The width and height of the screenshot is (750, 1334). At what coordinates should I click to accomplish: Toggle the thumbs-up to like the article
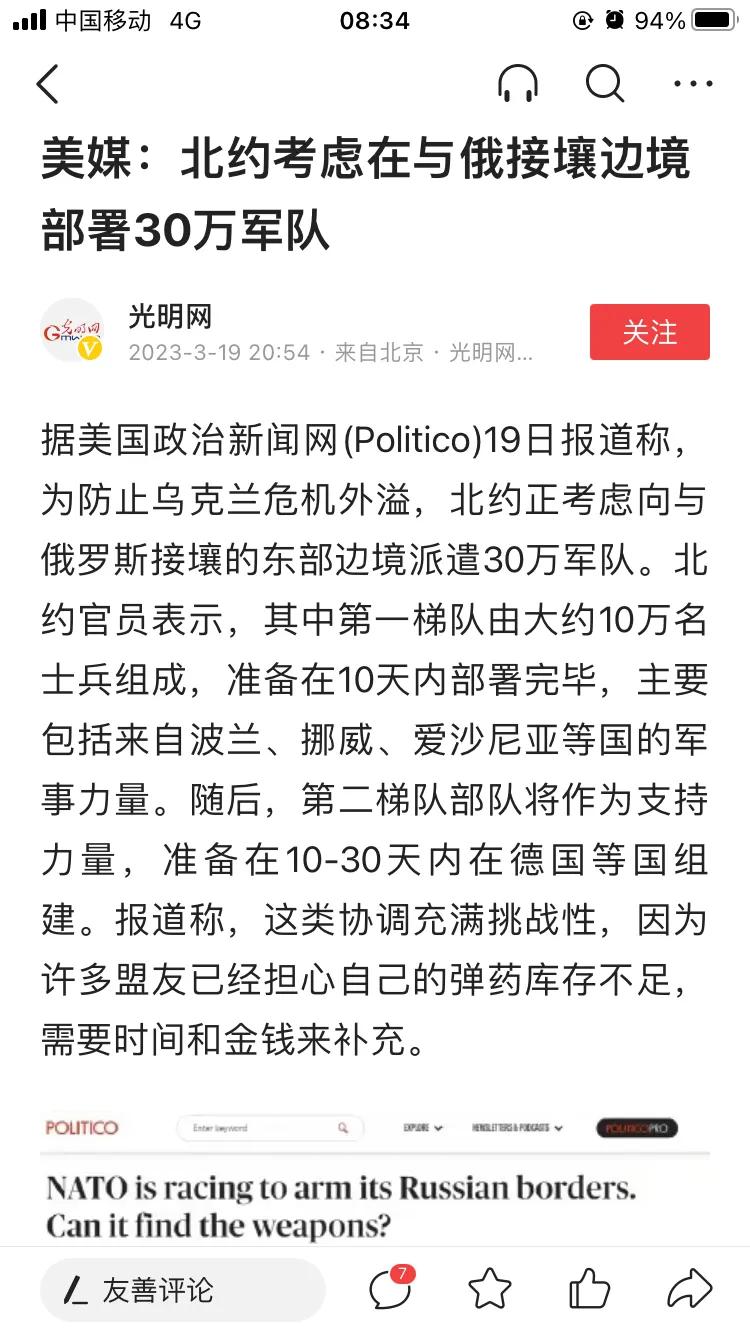click(x=590, y=1290)
